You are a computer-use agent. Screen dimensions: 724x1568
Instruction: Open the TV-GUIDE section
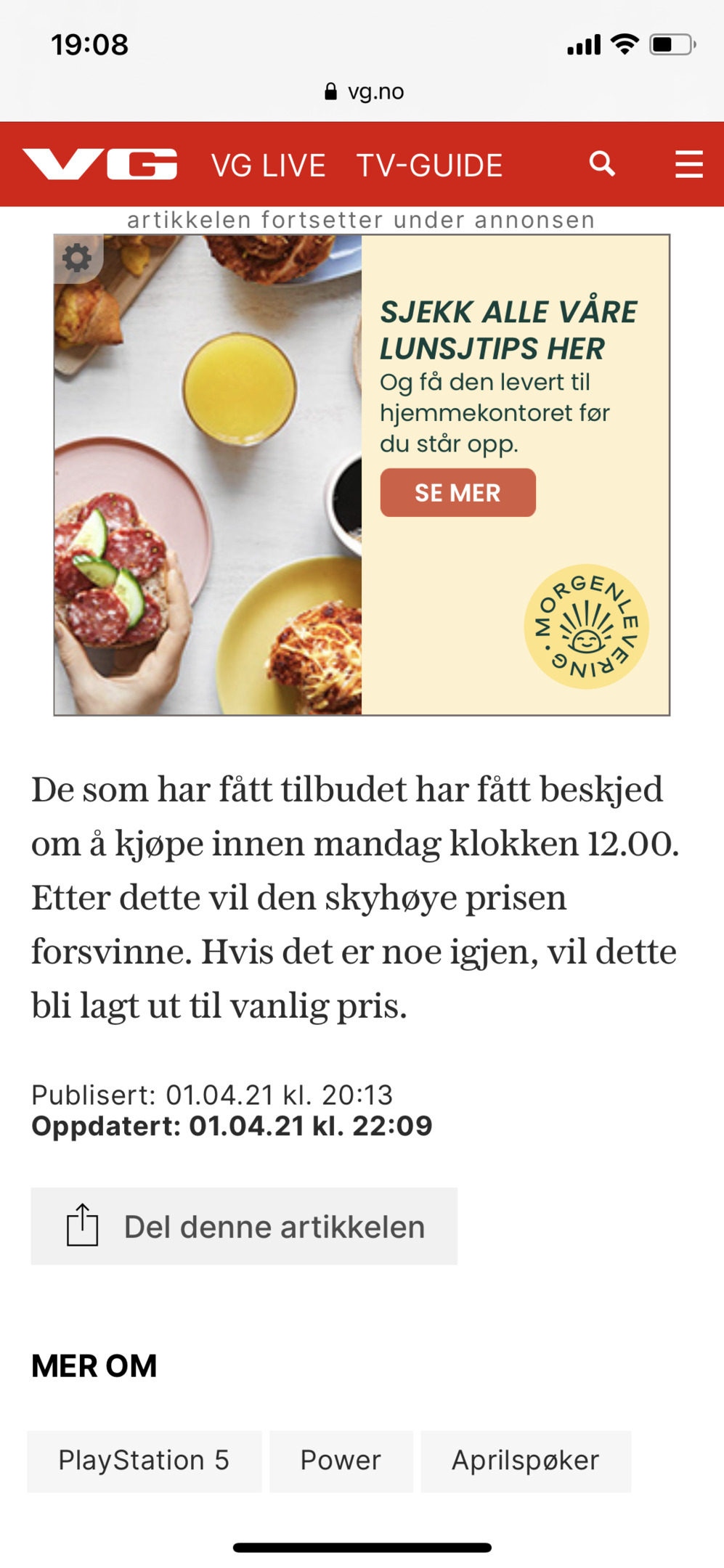429,166
